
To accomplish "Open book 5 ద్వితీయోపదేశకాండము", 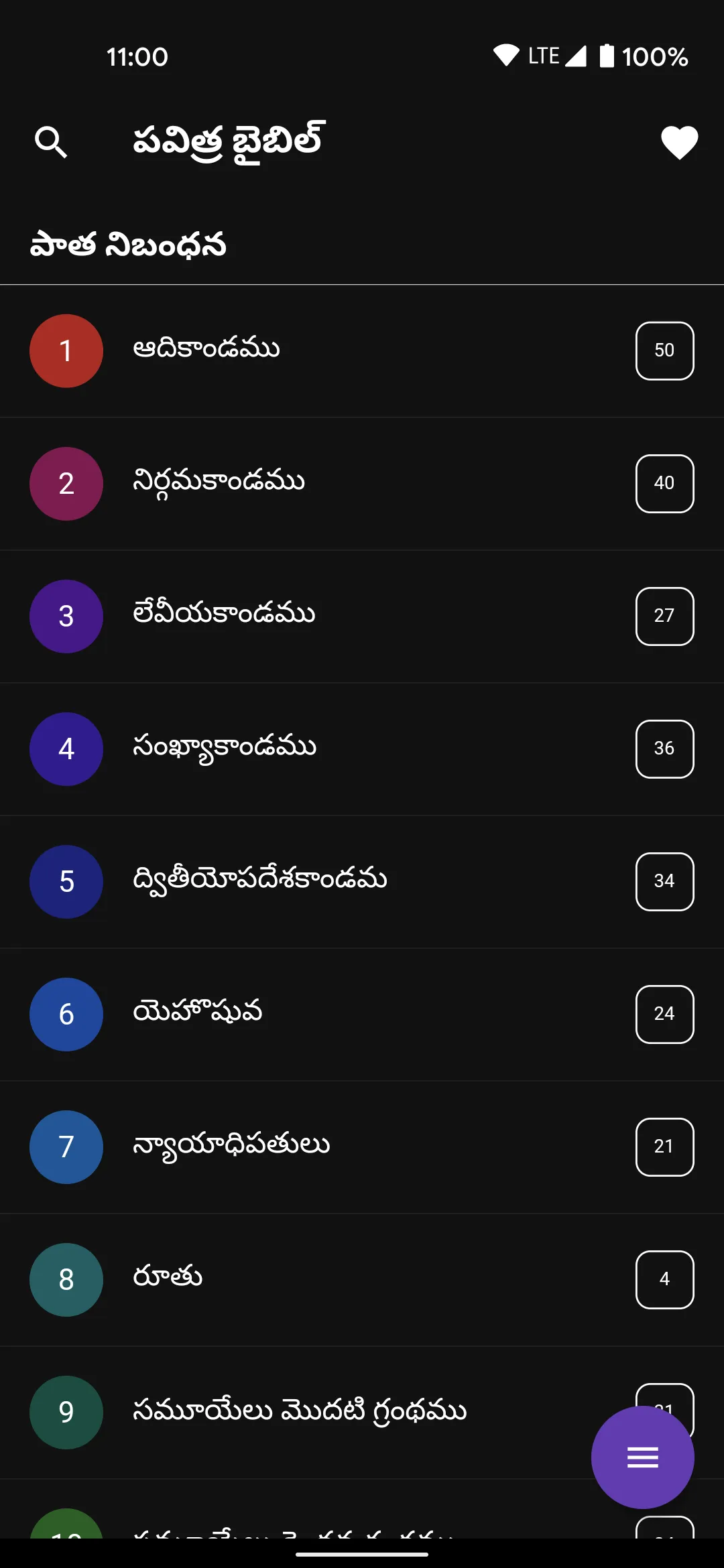I will 362,882.
